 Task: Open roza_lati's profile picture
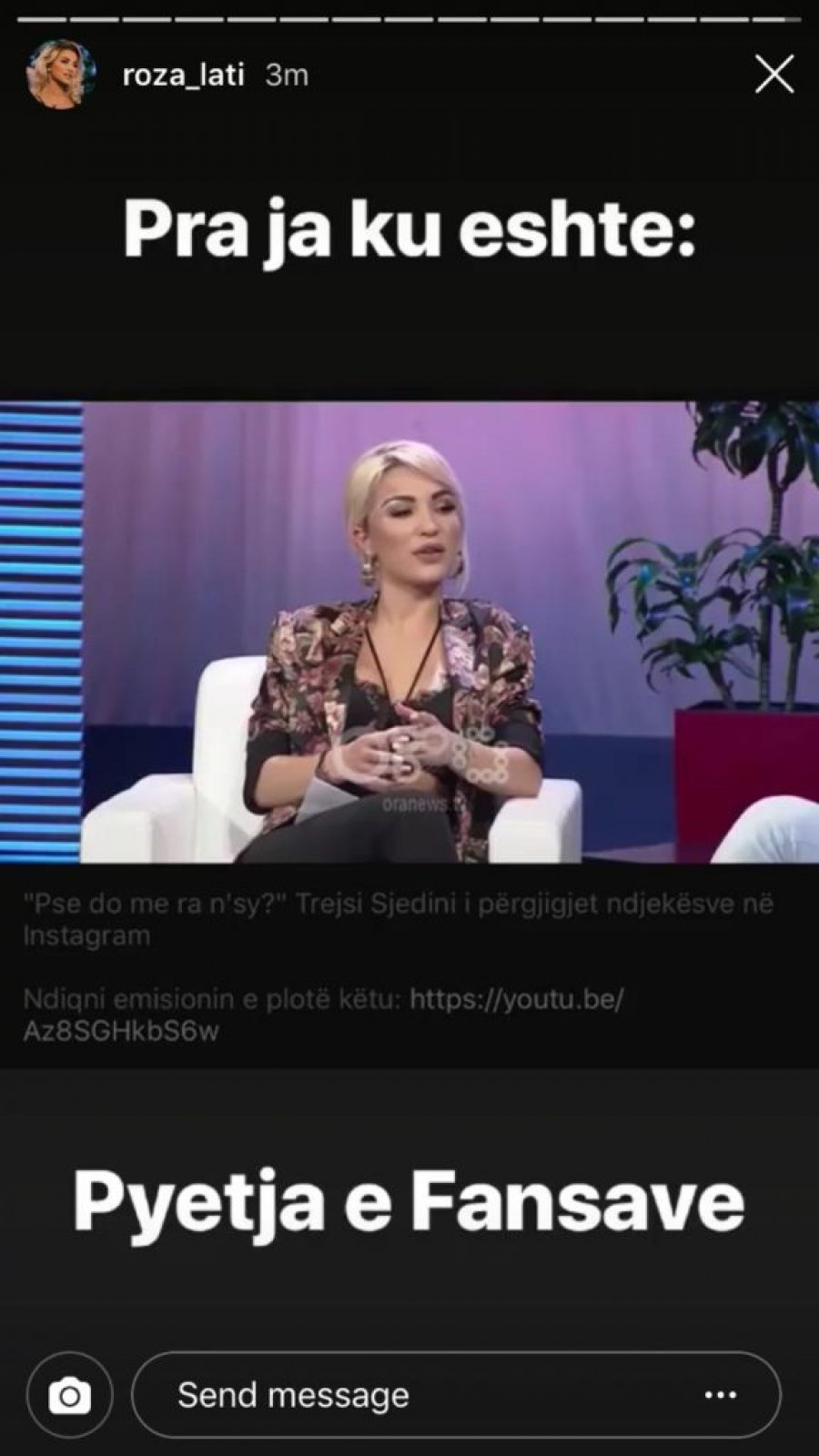(x=60, y=75)
